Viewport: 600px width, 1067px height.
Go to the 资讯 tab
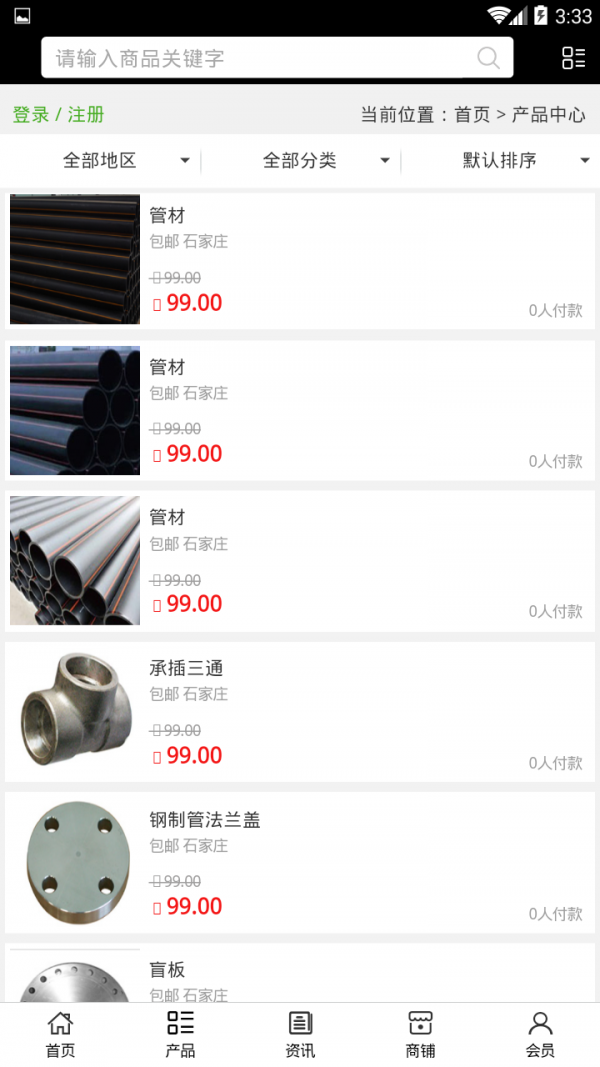point(300,1035)
